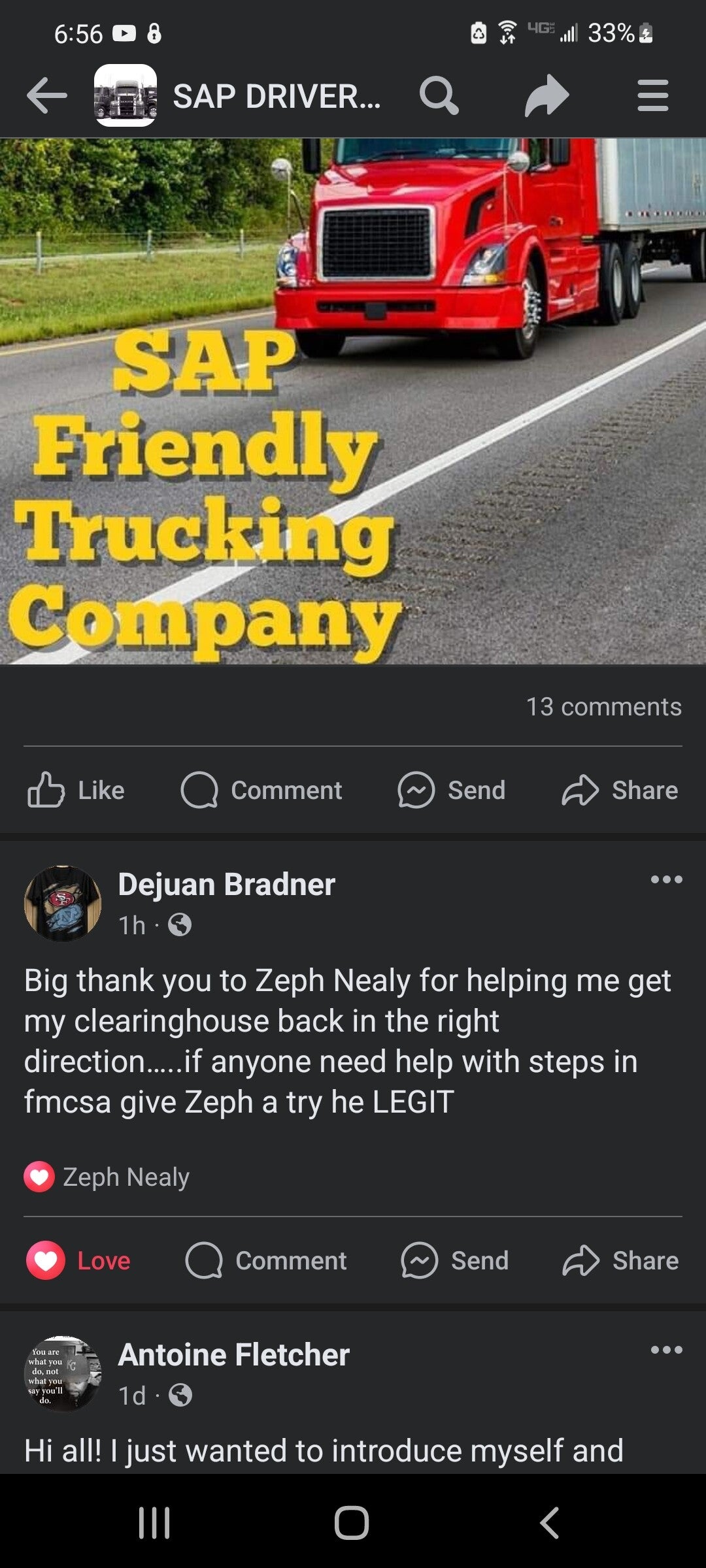Open the SAP Friendly Trucking Company image
Viewport: 706px width, 1568px height.
(353, 400)
